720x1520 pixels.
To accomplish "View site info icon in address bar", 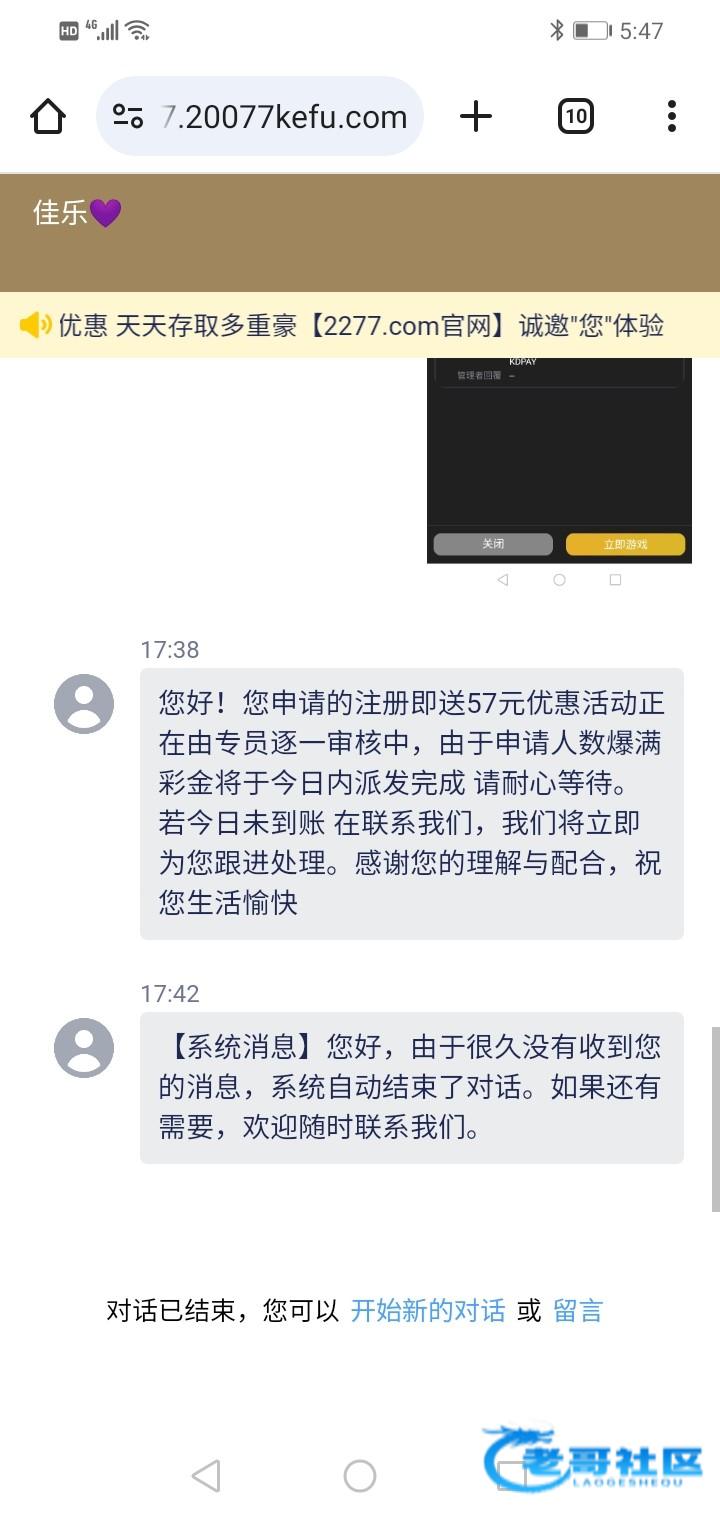I will (x=128, y=117).
